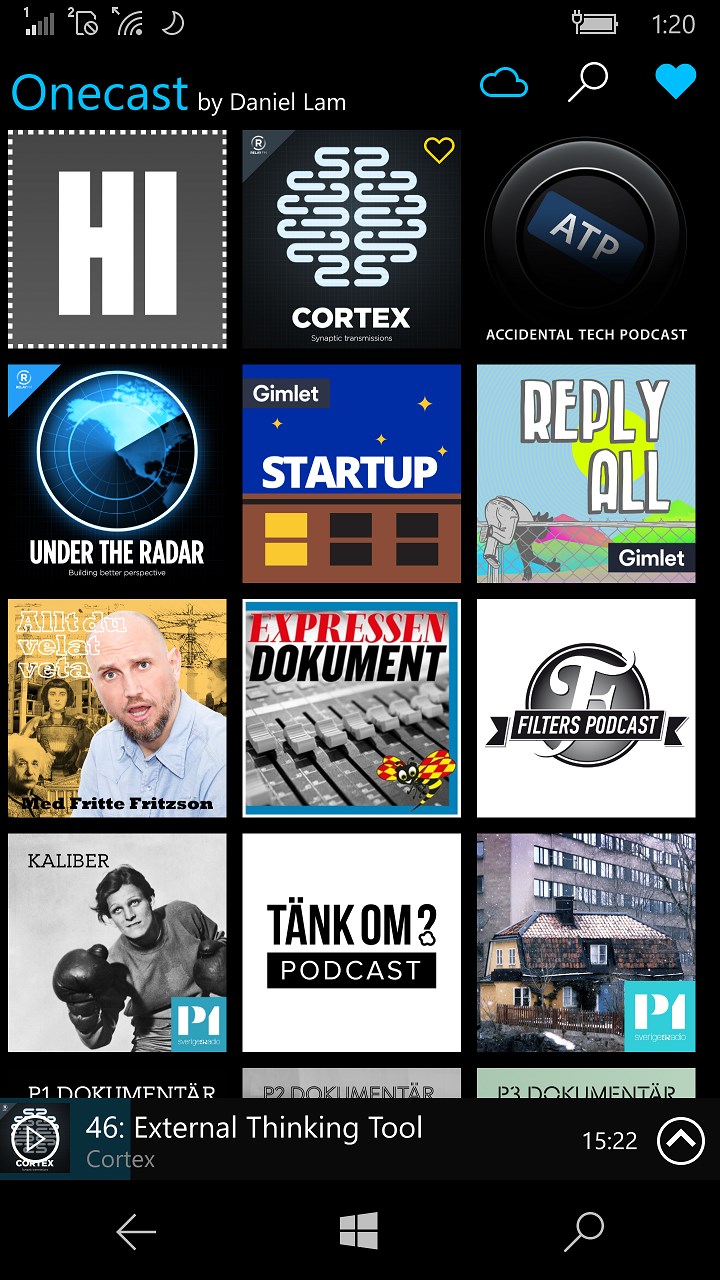The image size is (720, 1280).
Task: Open the cloud sync icon
Action: pyautogui.click(x=503, y=84)
